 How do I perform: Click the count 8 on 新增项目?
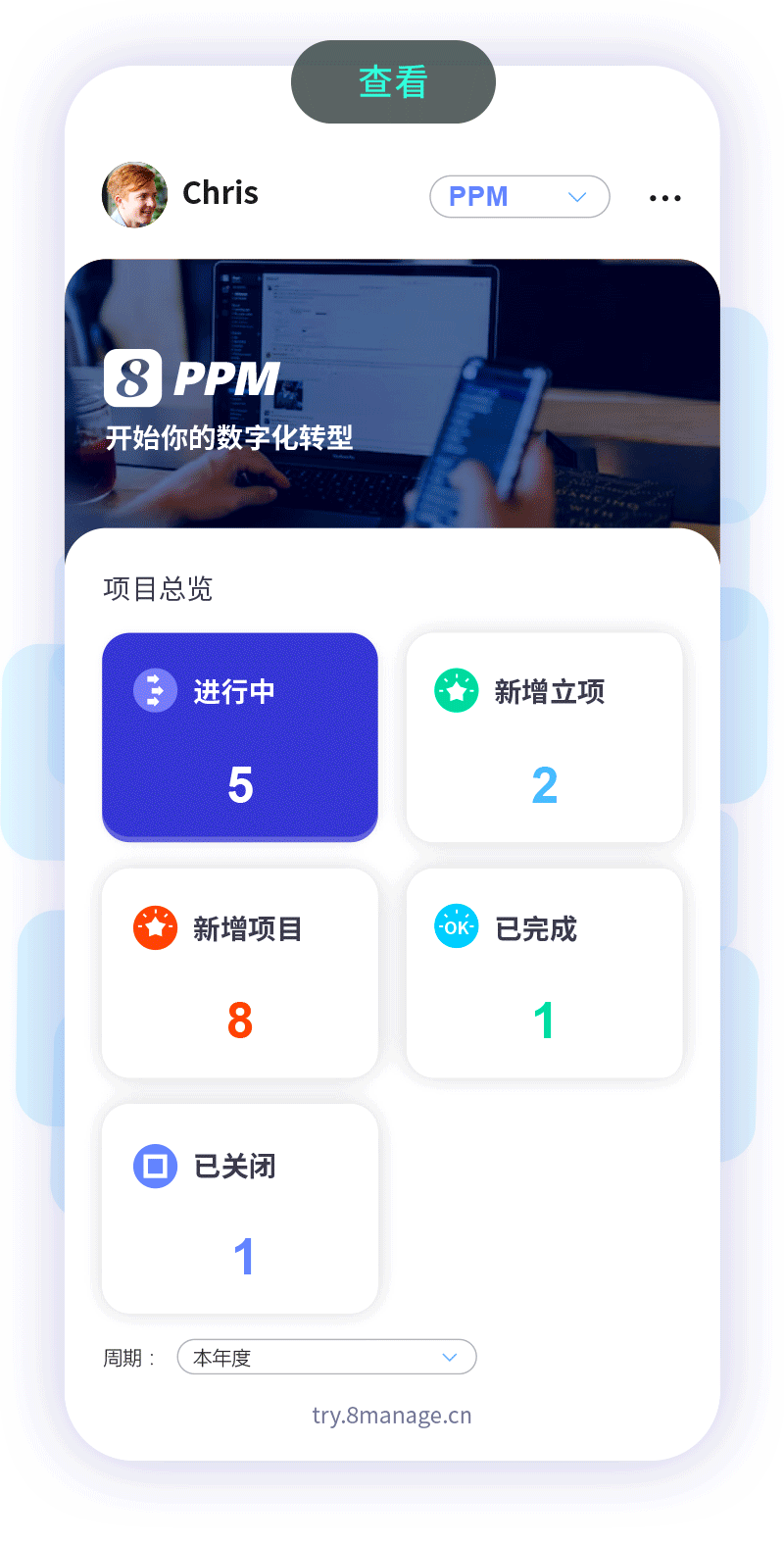239,1021
